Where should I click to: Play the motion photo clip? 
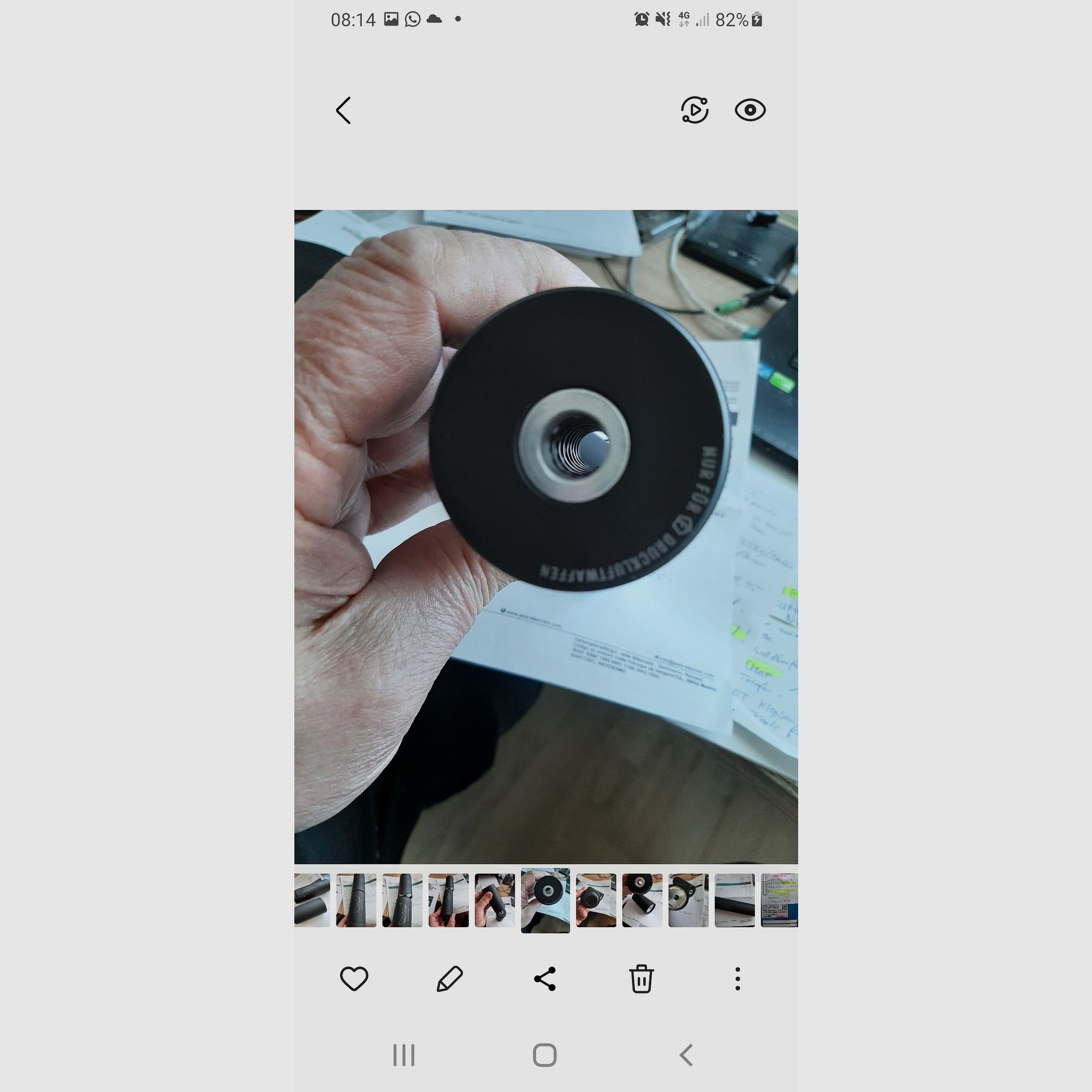click(694, 110)
